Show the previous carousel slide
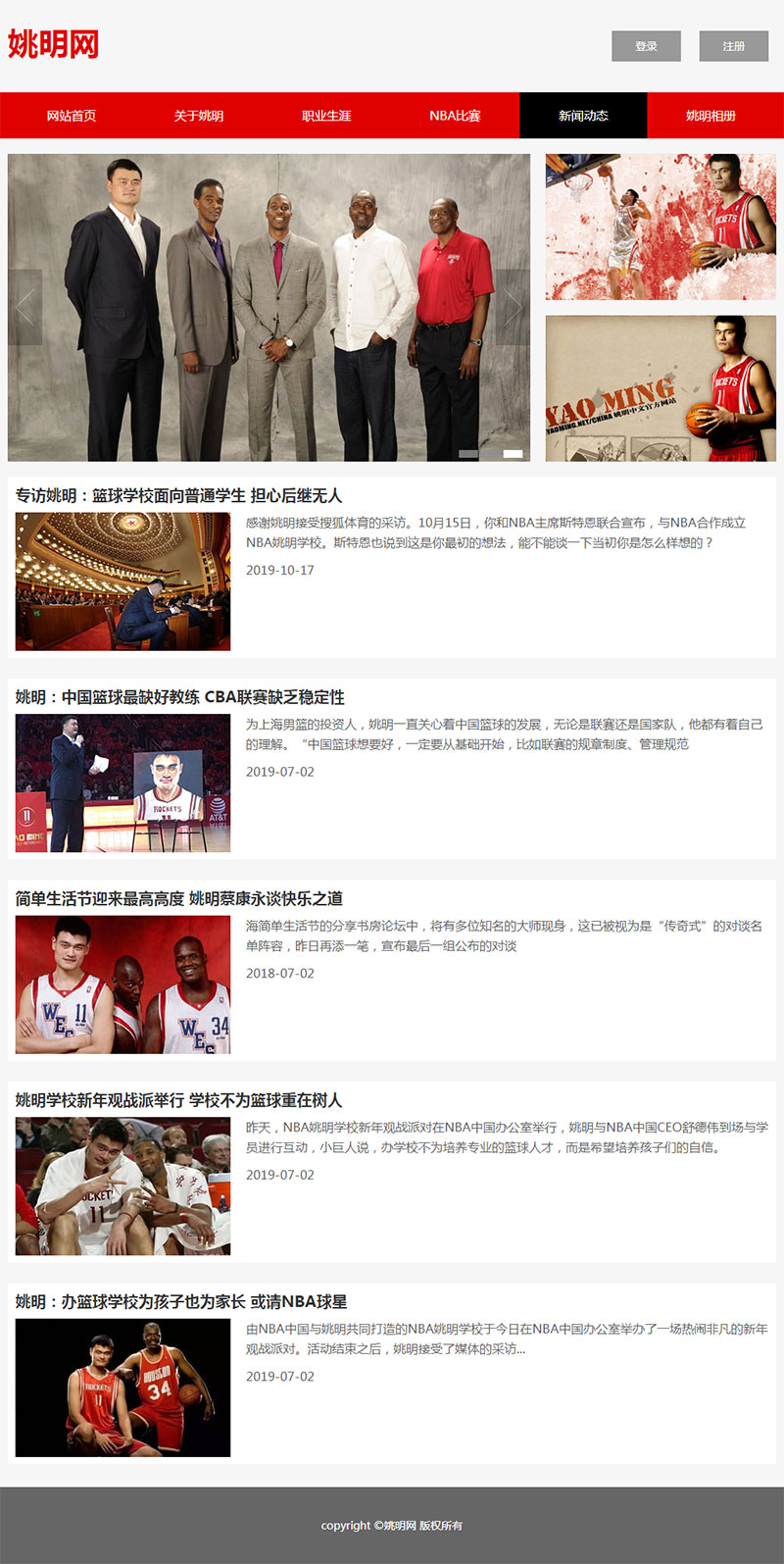The width and height of the screenshot is (784, 1564). (25, 307)
